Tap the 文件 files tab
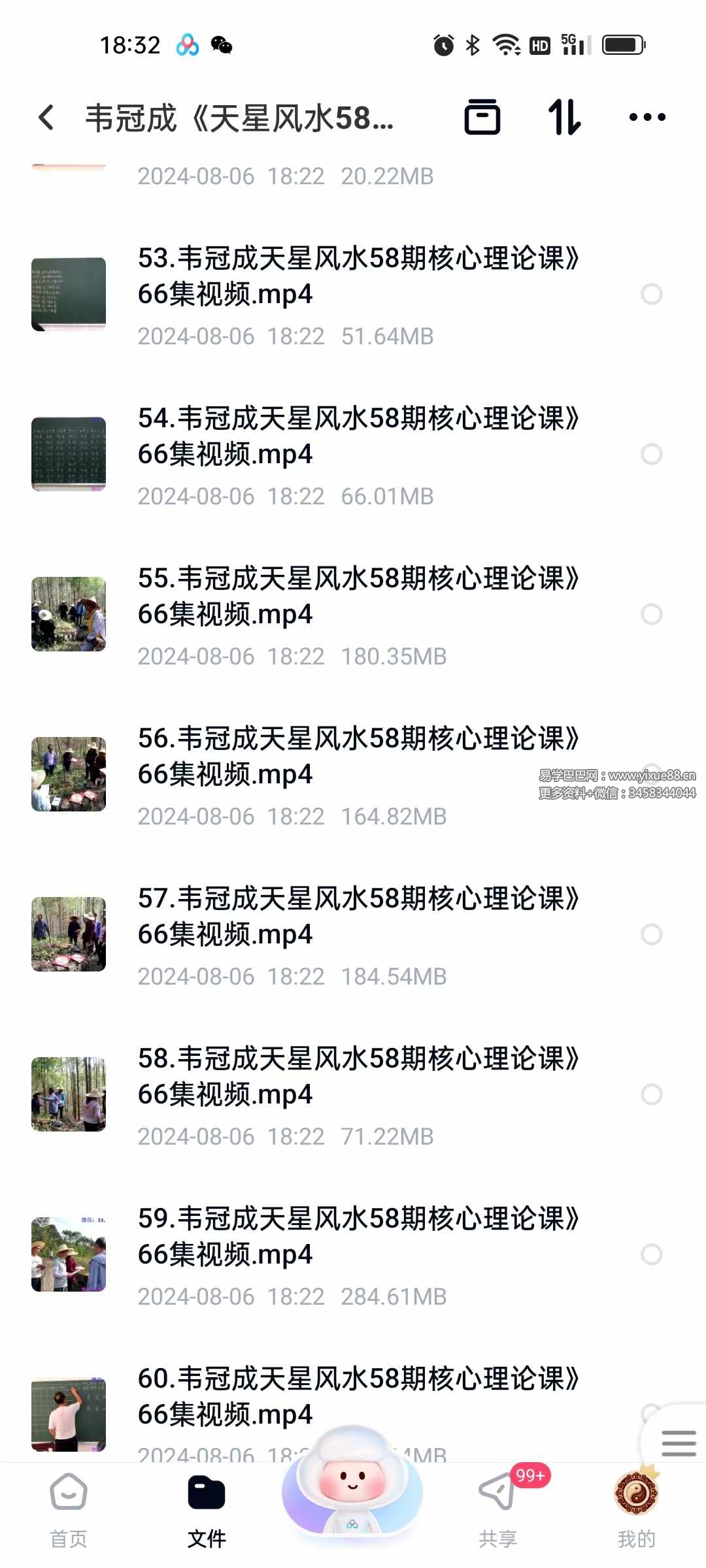The height and width of the screenshot is (1568, 706). 207,1516
